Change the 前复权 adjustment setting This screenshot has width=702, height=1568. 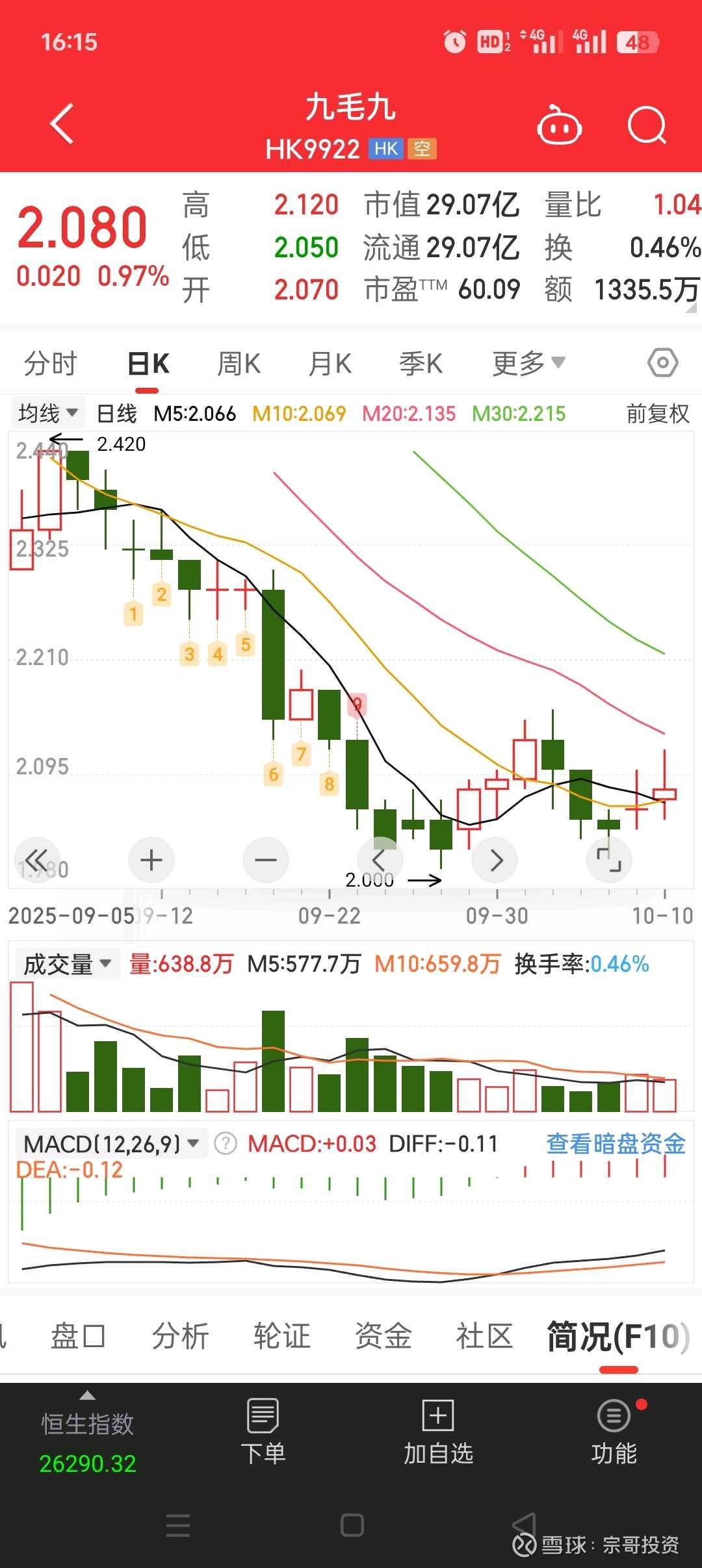tap(657, 414)
